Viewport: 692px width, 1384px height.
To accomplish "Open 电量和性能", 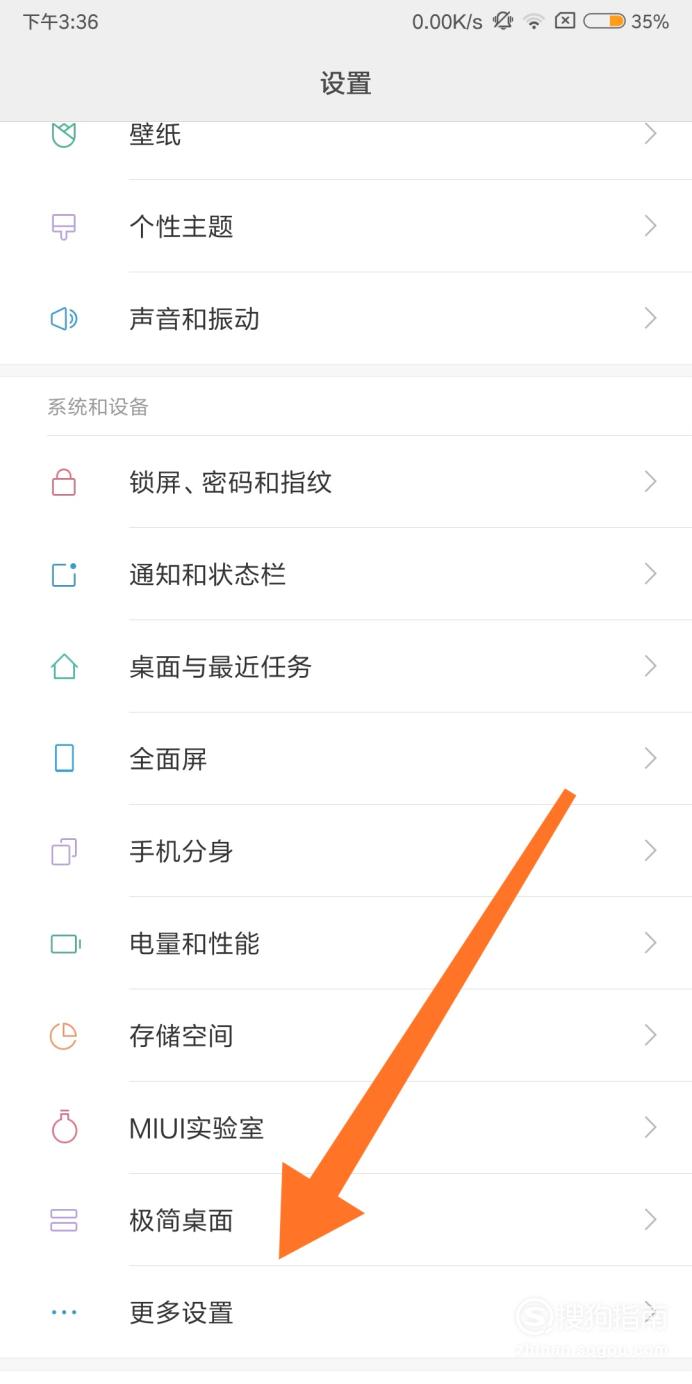I will pos(346,943).
